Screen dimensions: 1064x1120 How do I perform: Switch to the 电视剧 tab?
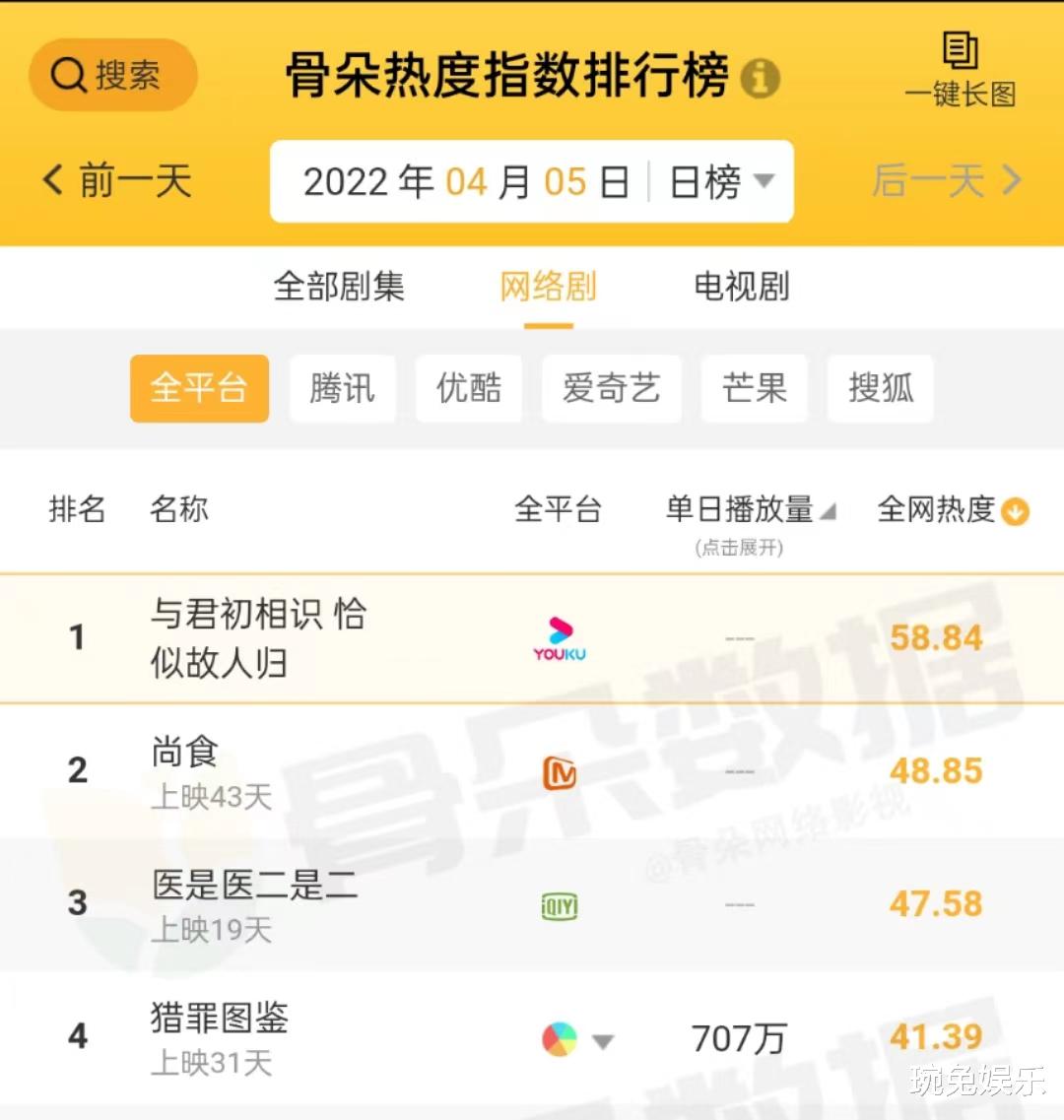point(739,287)
